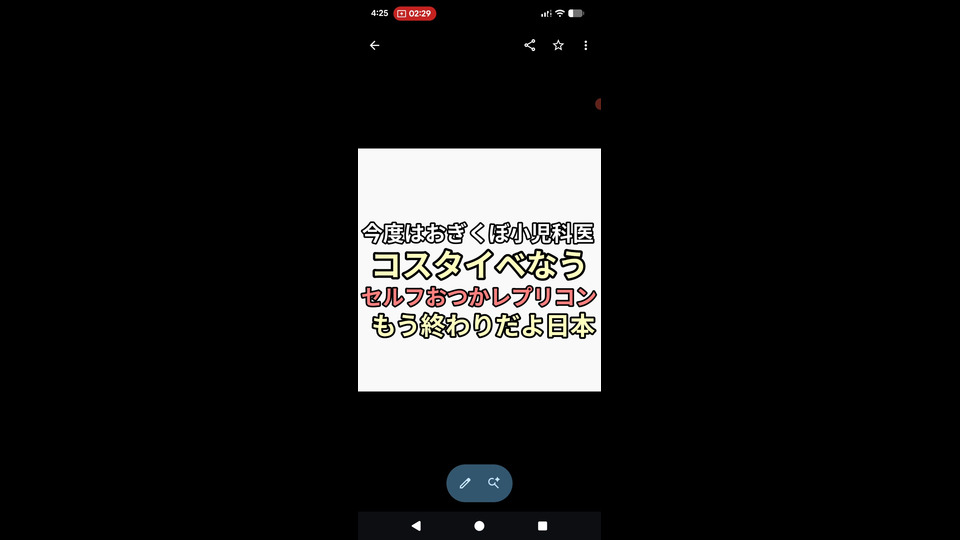960x540 pixels.
Task: Open the three-dot overflow menu
Action: 586,46
